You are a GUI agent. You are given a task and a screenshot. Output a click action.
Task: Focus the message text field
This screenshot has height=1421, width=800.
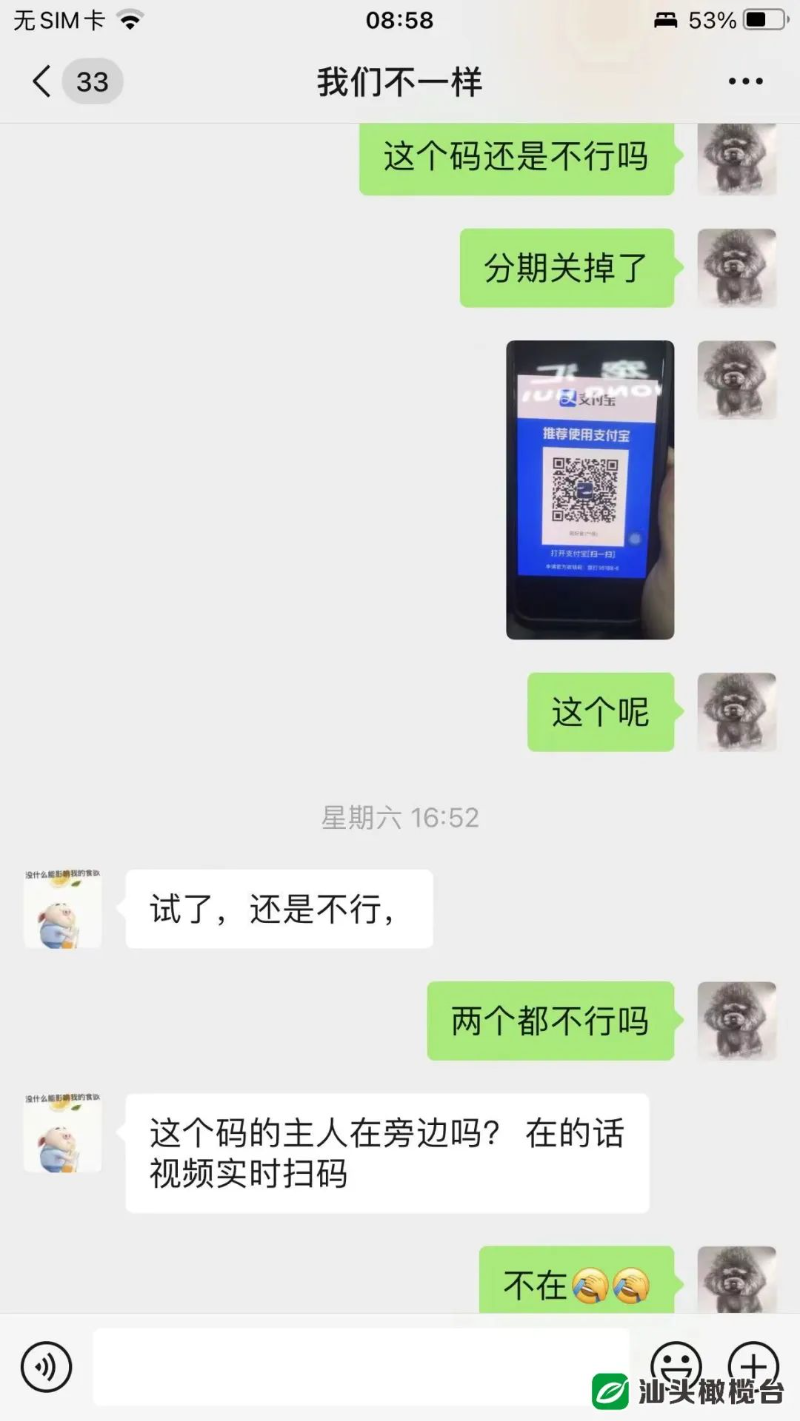point(360,1366)
